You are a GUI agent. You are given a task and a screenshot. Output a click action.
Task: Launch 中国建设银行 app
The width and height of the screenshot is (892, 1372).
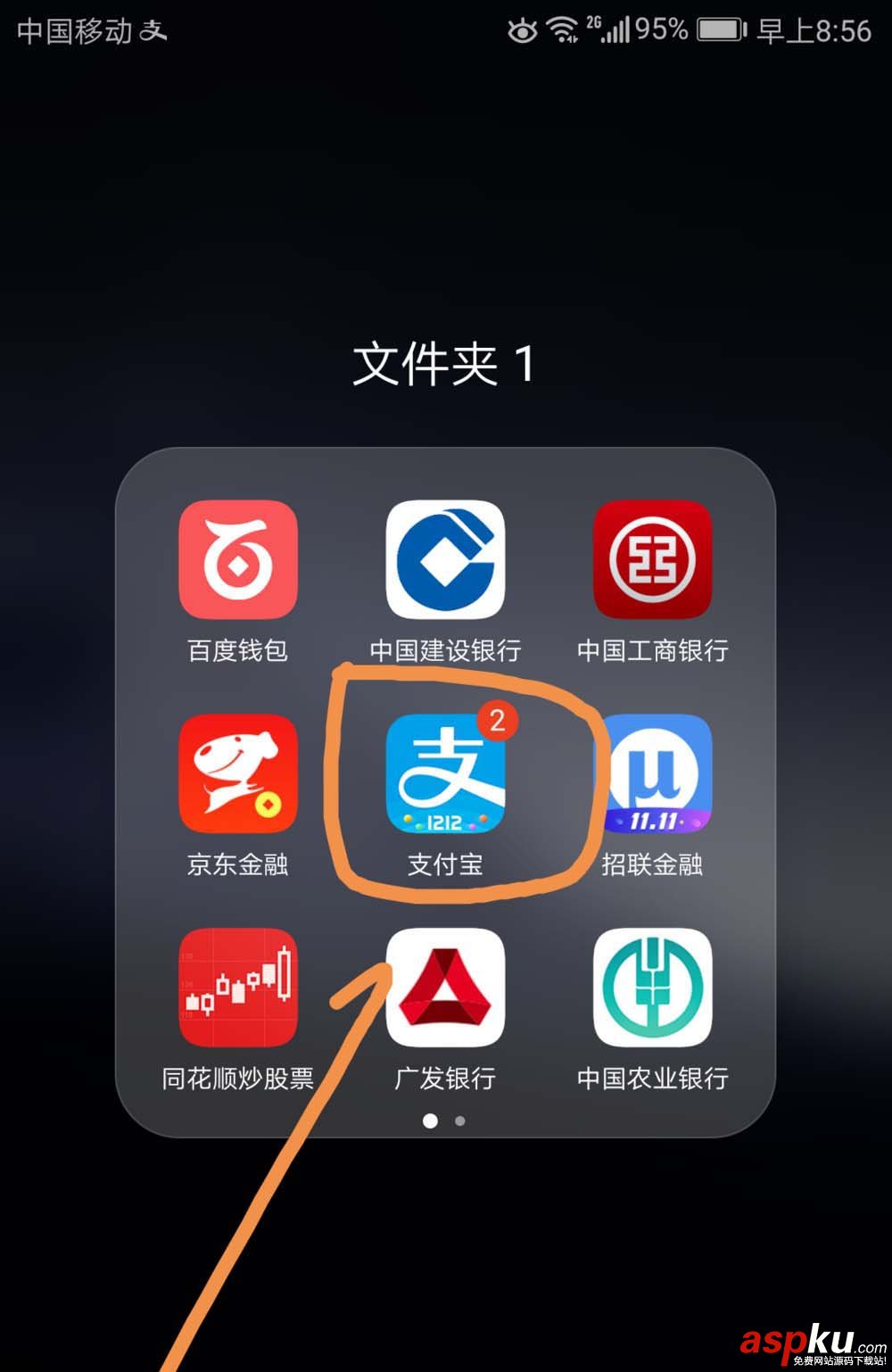coord(445,559)
